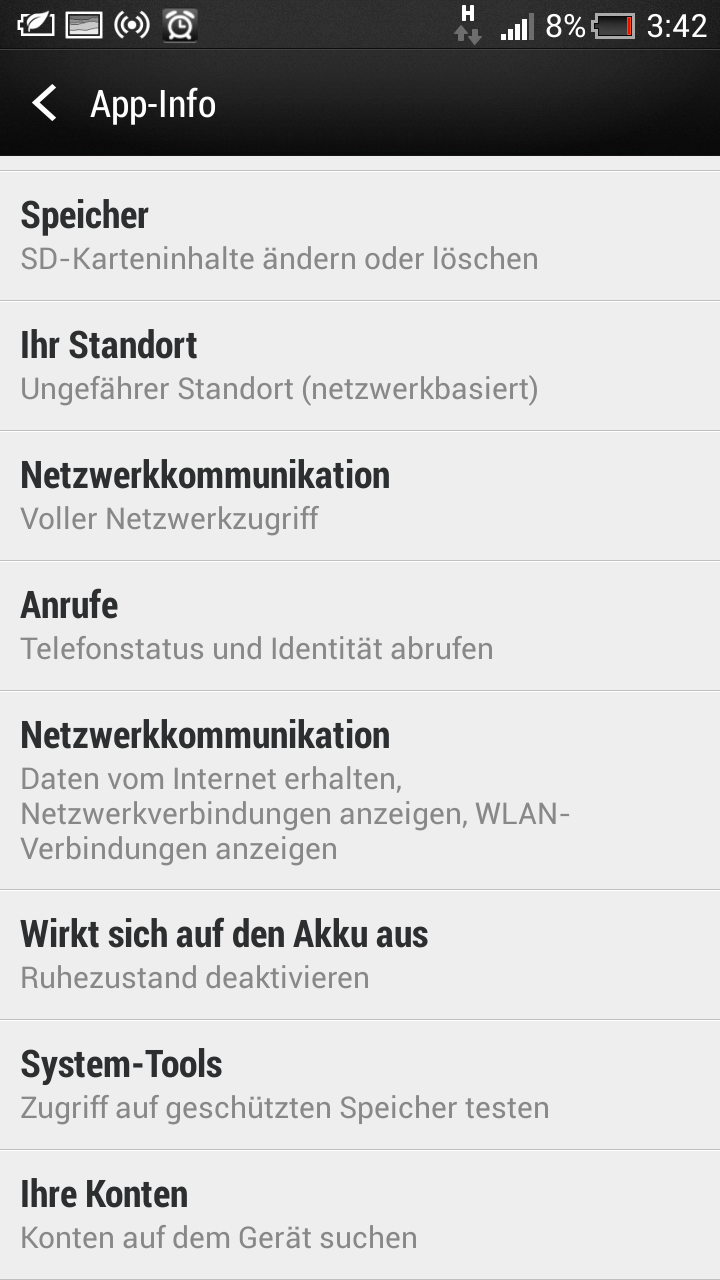Open the Ihre Konten permission
Screen dimensions: 720x1280
coord(360,1215)
